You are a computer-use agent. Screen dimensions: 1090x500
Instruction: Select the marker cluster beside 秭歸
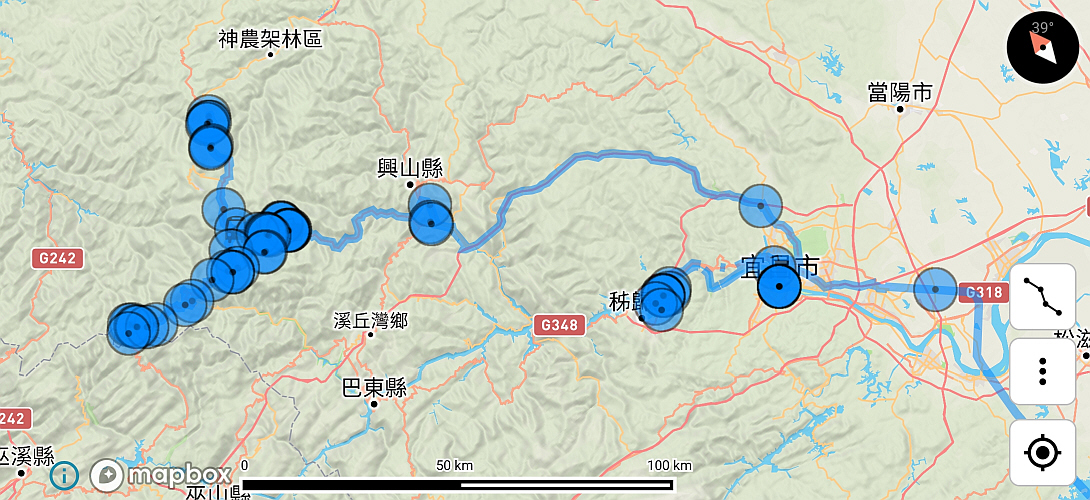661,300
